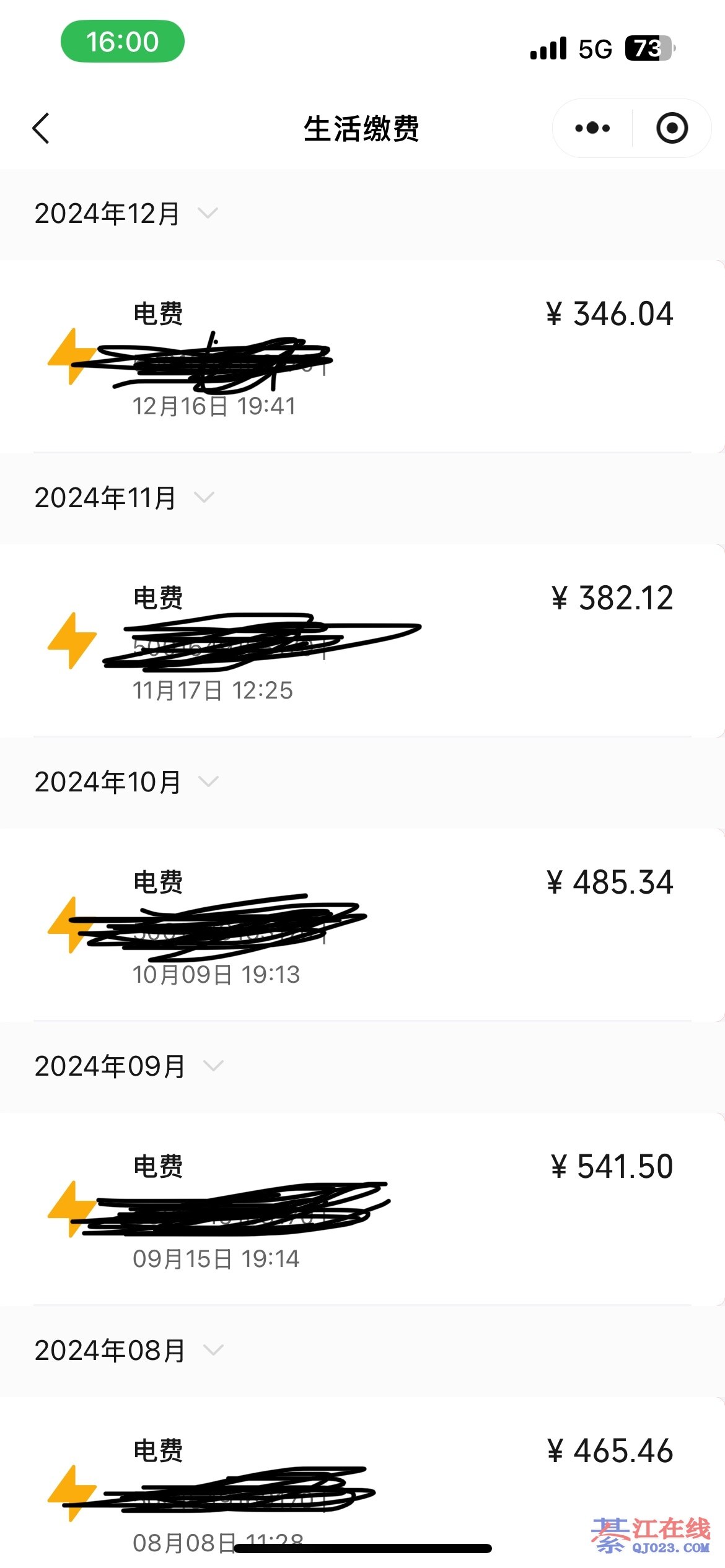725x1568 pixels.
Task: Expand the 2024年11月 month selector
Action: [124, 498]
